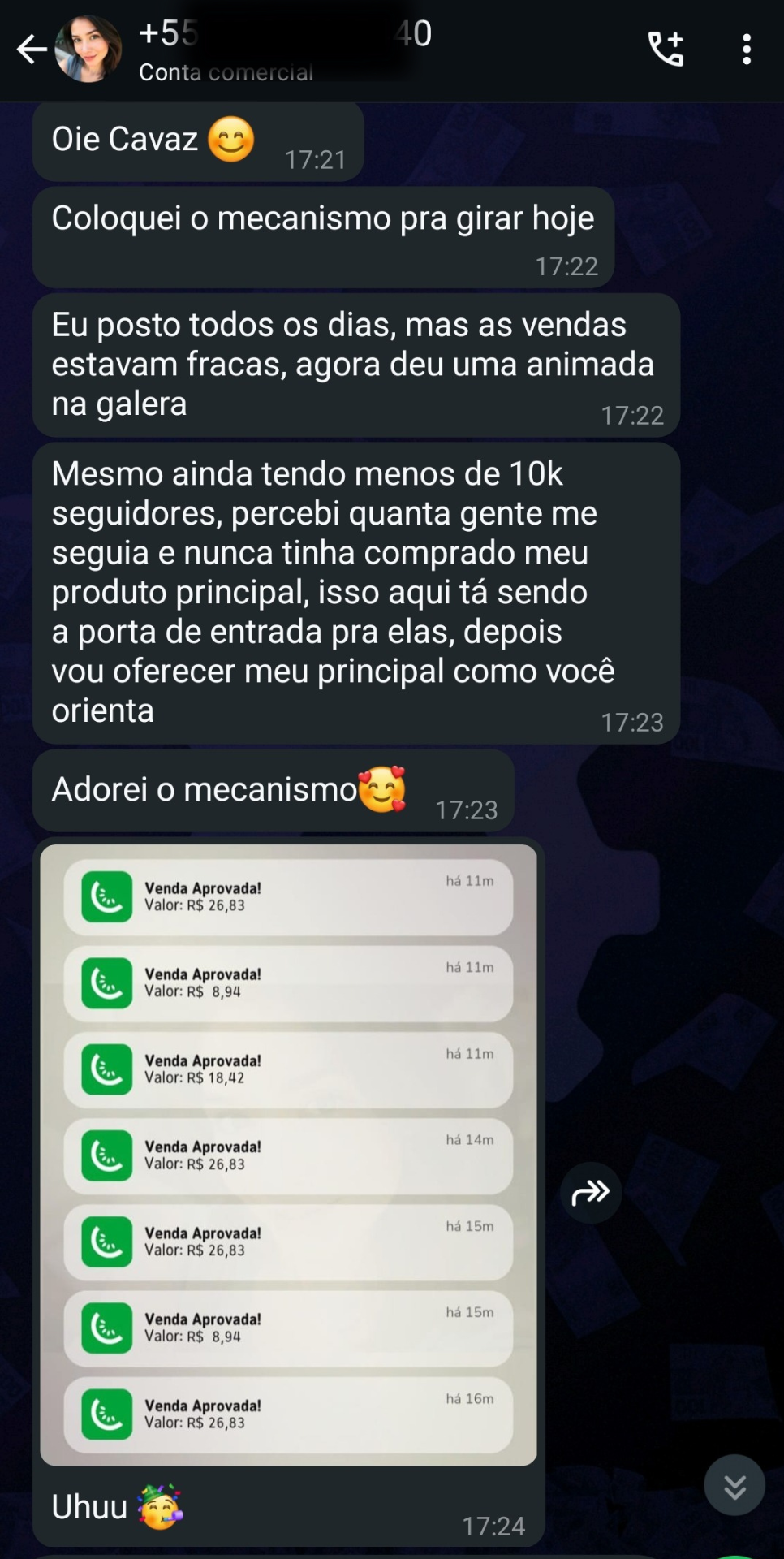
Task: Go back to the chat list
Action: click(x=31, y=50)
